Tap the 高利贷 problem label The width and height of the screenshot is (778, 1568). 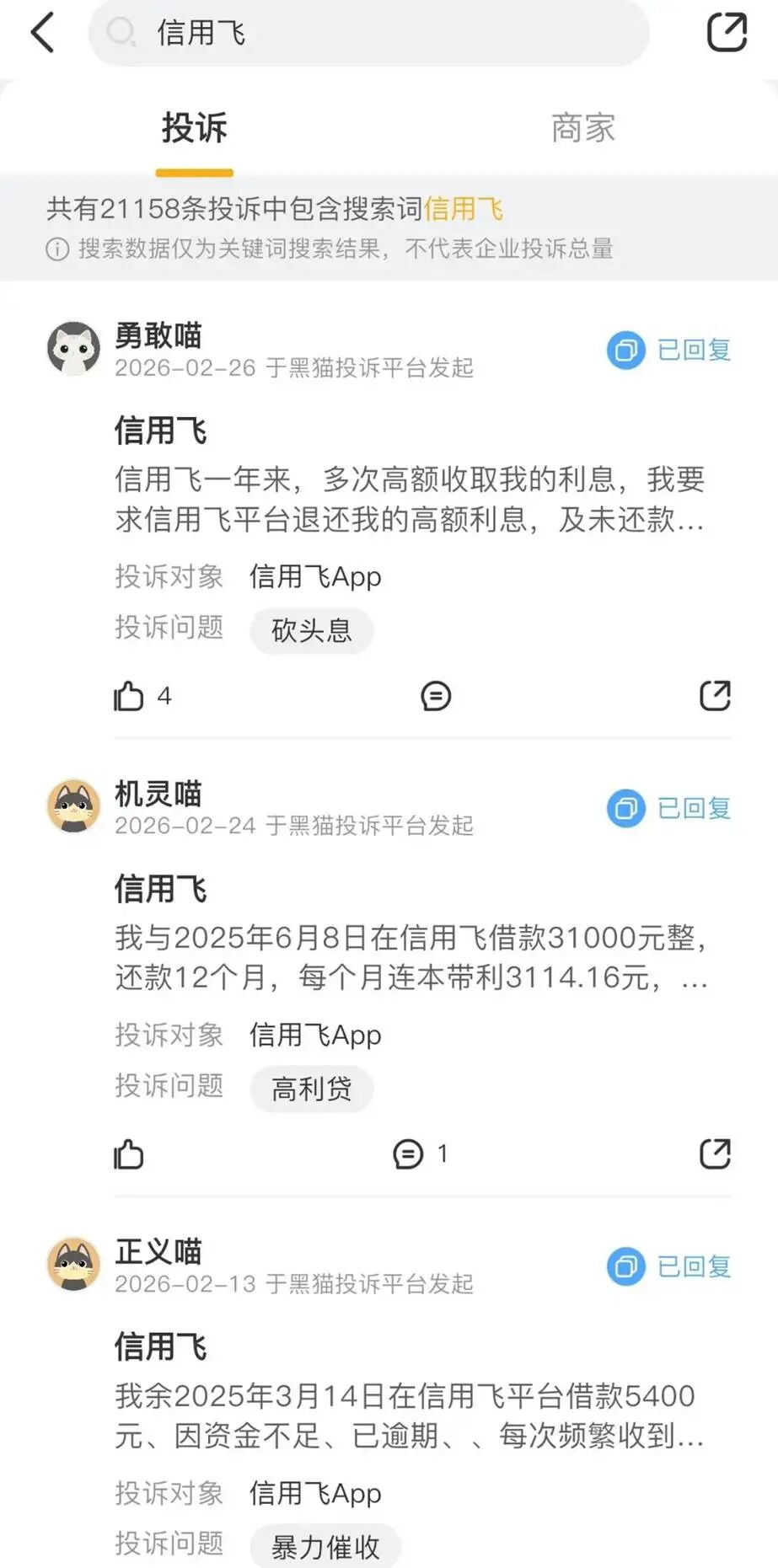pos(311,1089)
